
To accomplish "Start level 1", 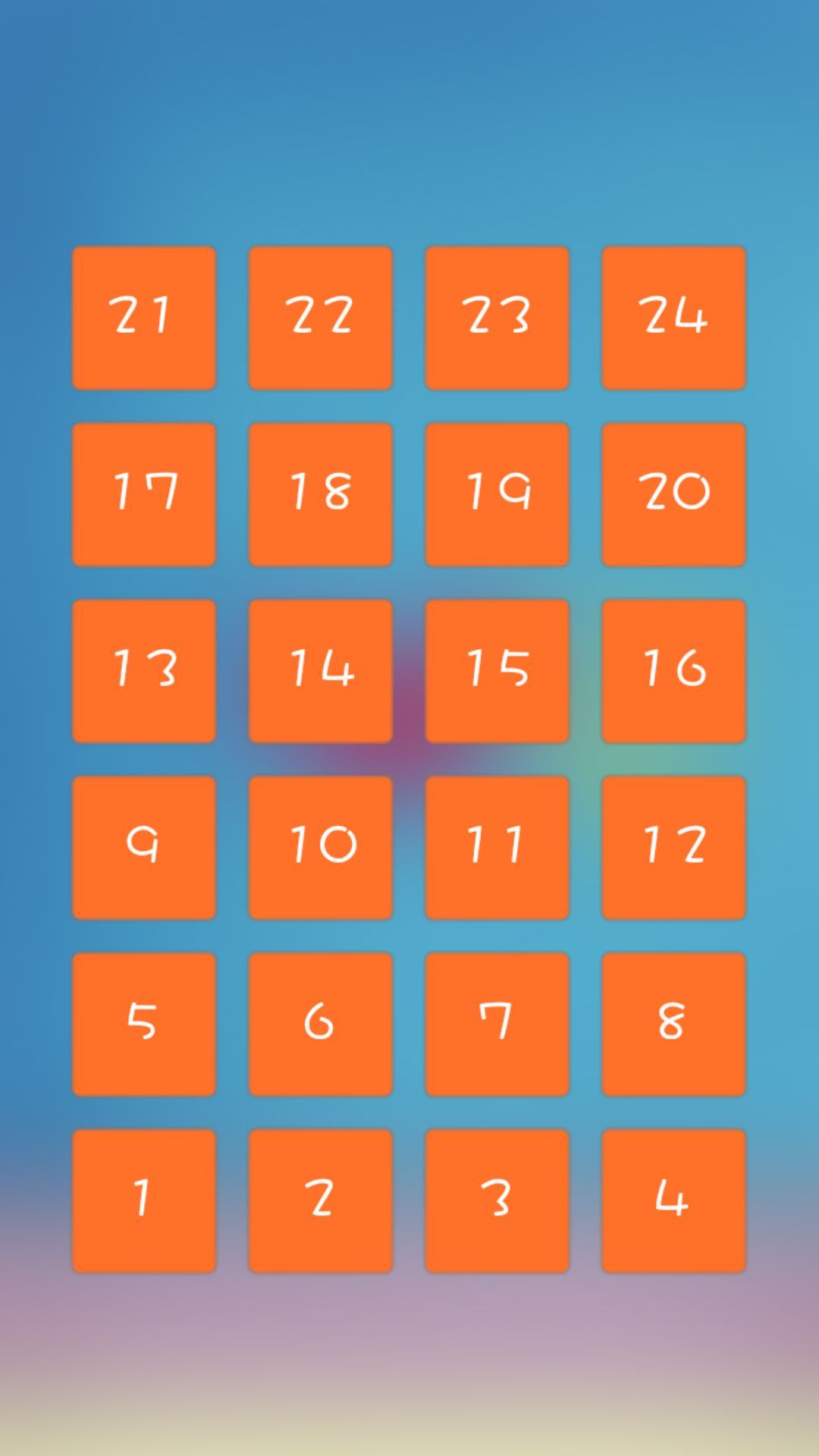I will tap(144, 1200).
